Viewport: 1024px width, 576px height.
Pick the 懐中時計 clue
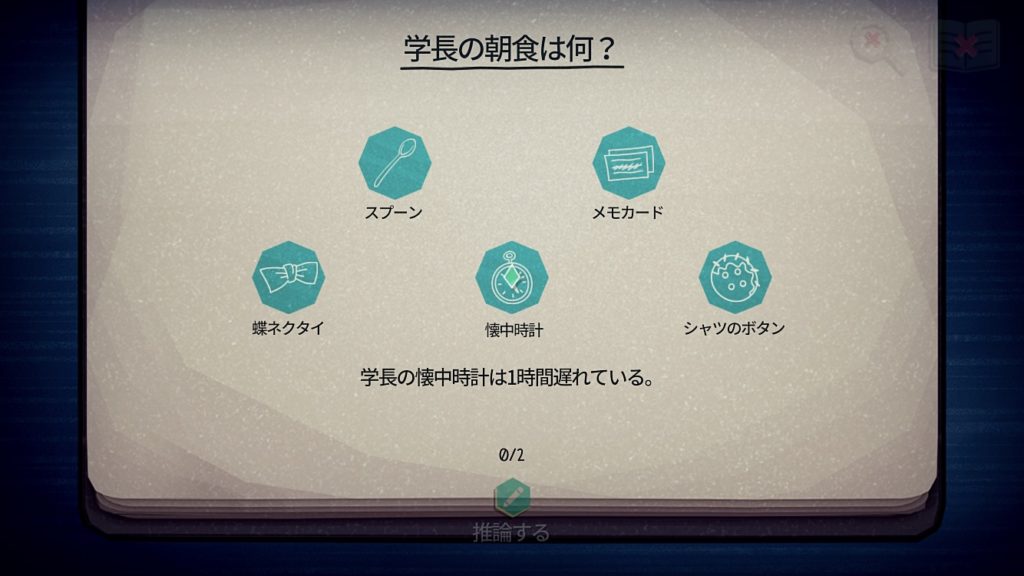[x=512, y=277]
